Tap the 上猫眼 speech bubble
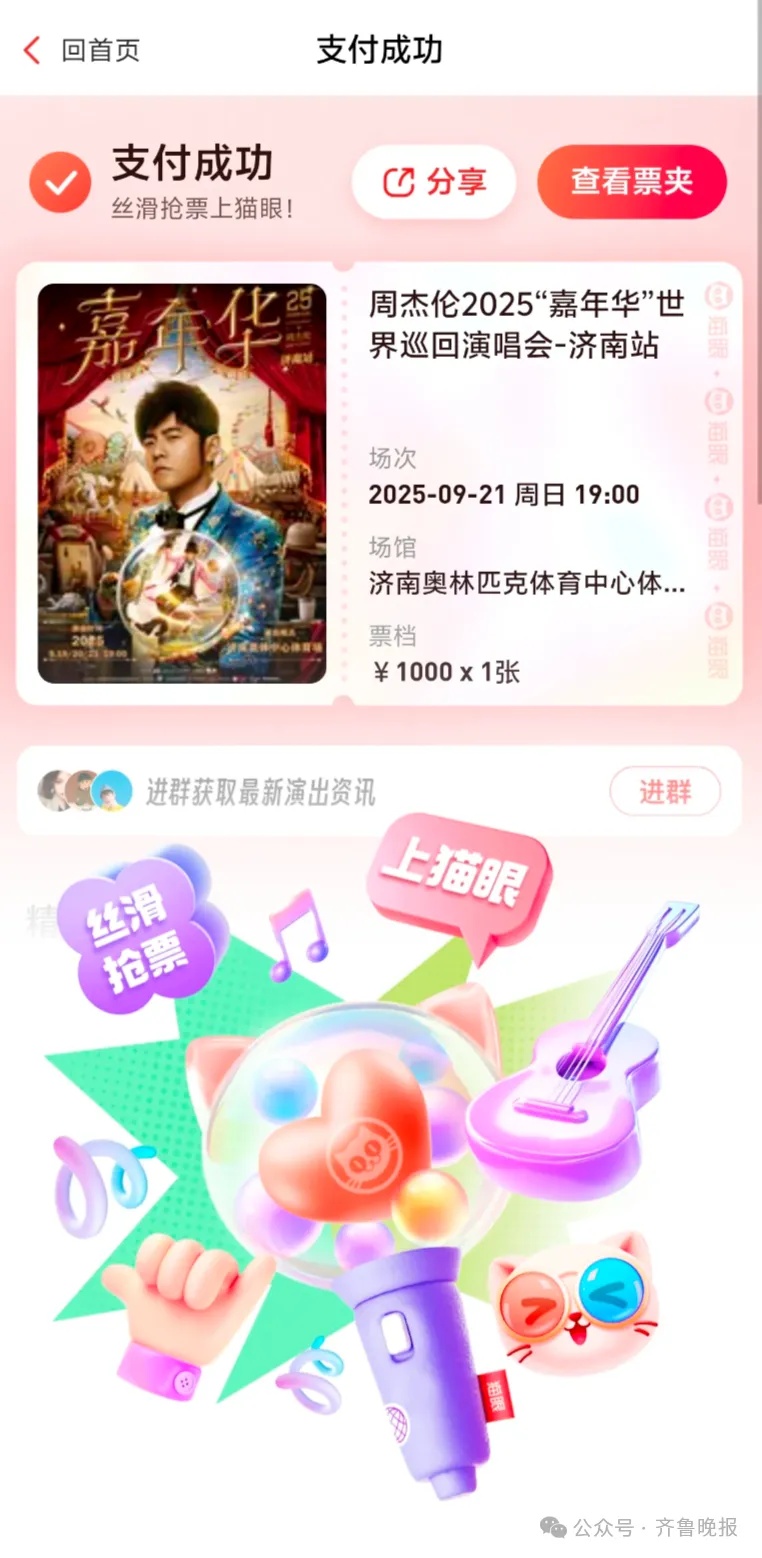This screenshot has height=1558, width=762. pyautogui.click(x=462, y=875)
